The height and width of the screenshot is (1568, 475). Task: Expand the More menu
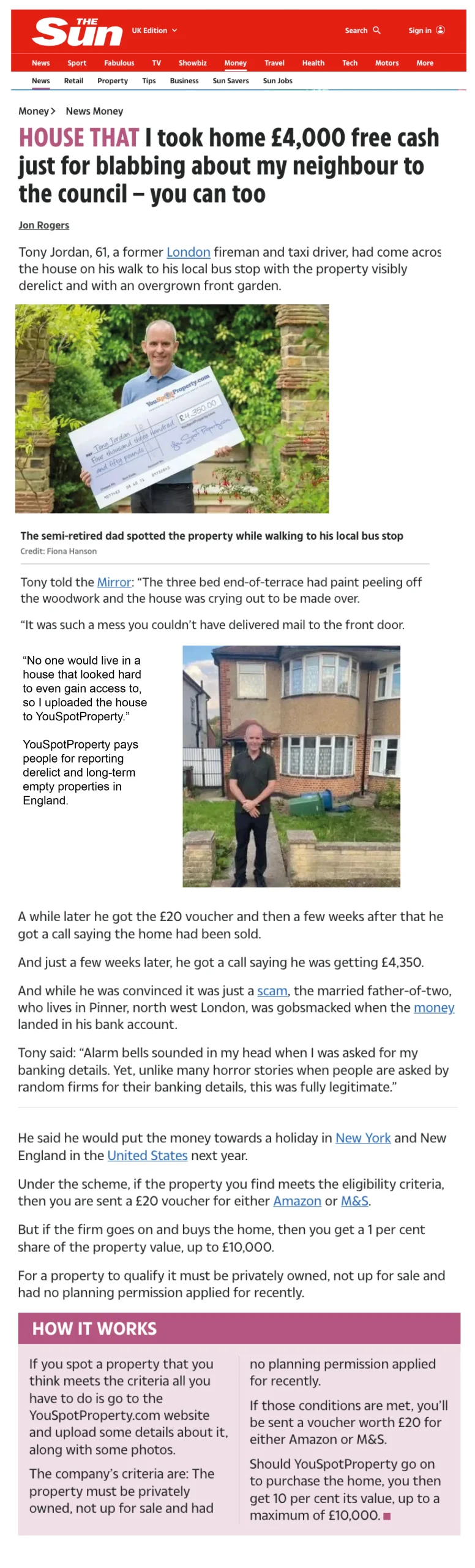pyautogui.click(x=424, y=62)
